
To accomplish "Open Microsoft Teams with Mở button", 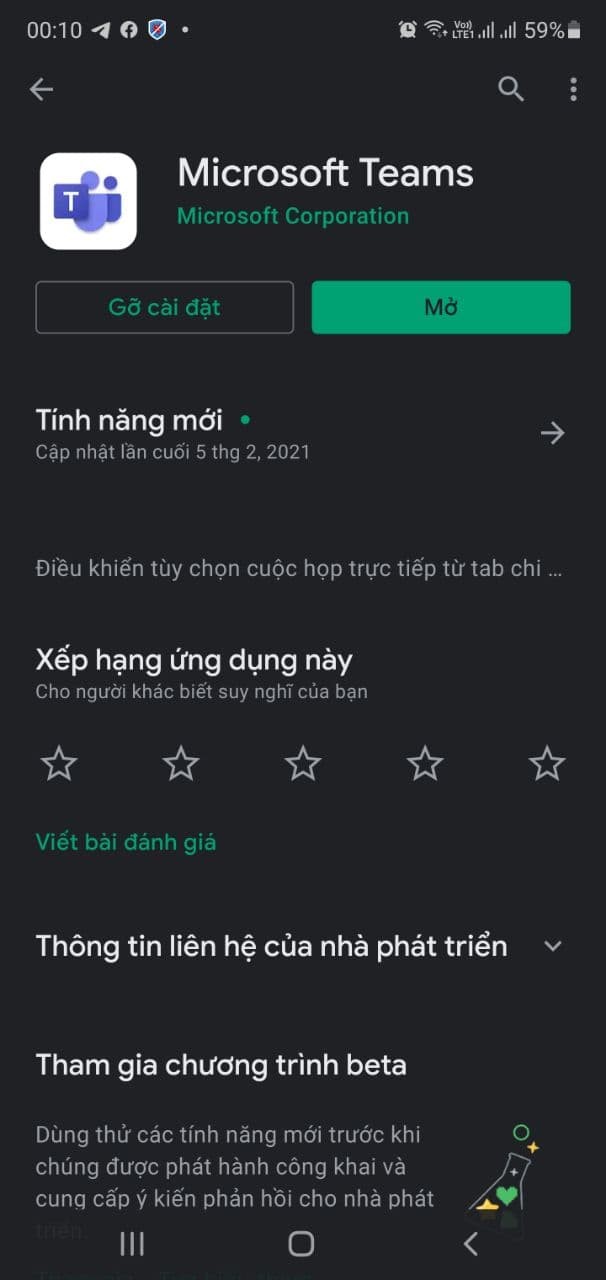I will pos(441,307).
